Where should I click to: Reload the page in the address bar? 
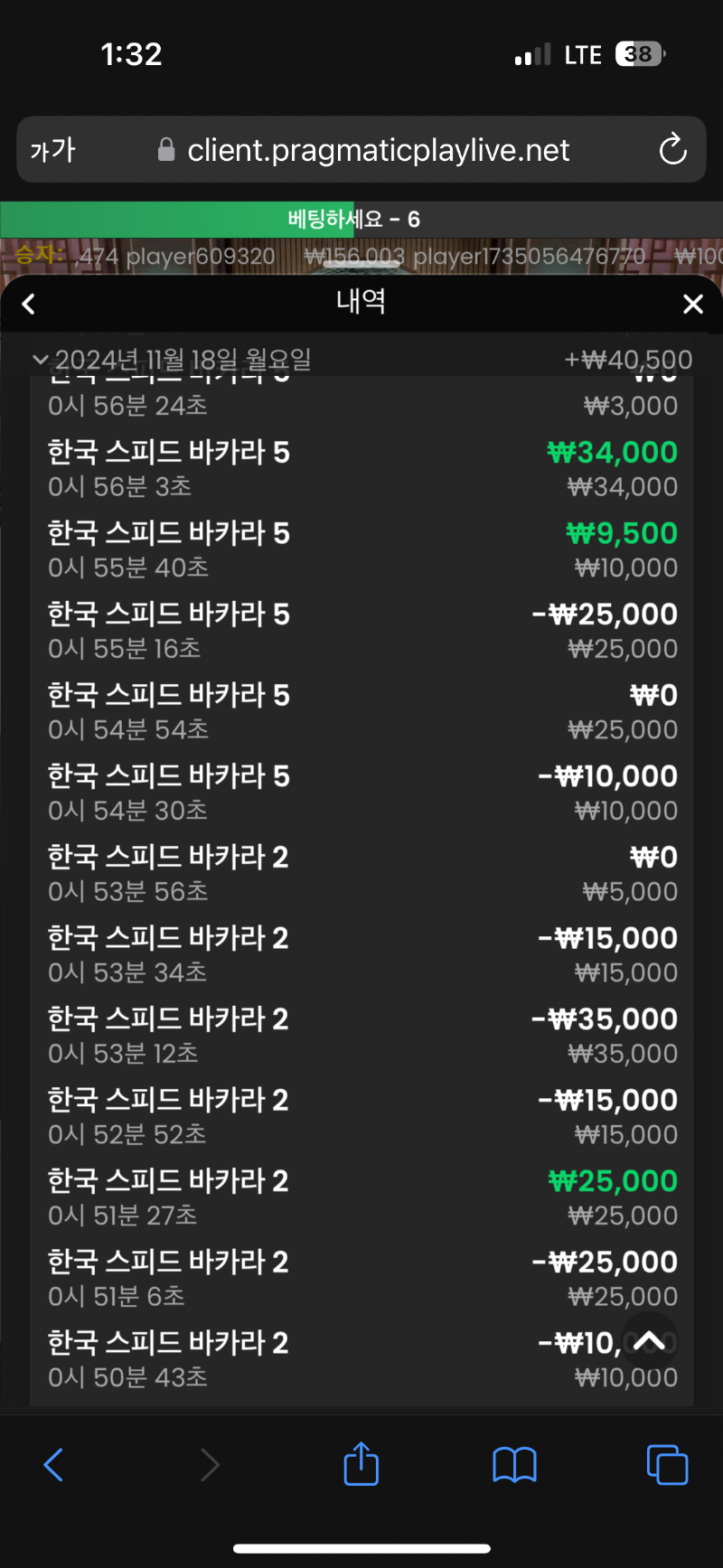coord(672,149)
